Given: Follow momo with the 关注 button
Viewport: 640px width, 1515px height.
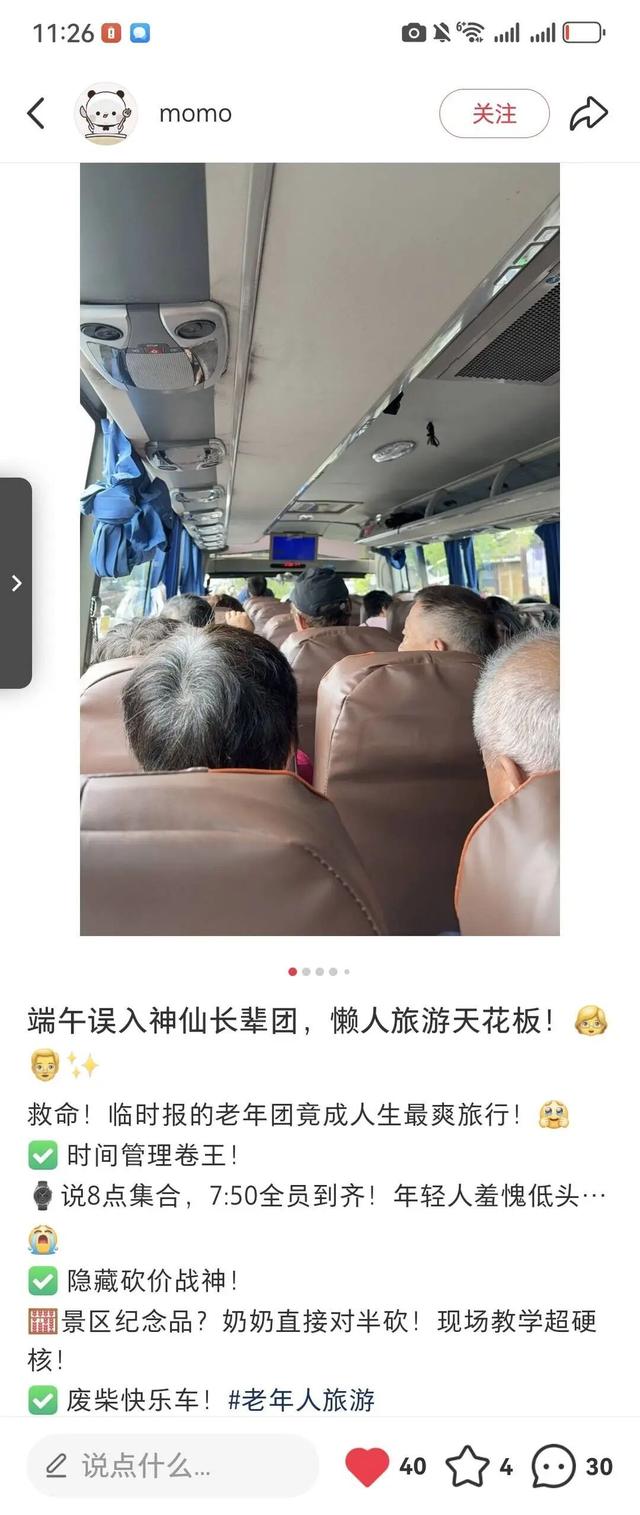Looking at the screenshot, I should (x=494, y=114).
